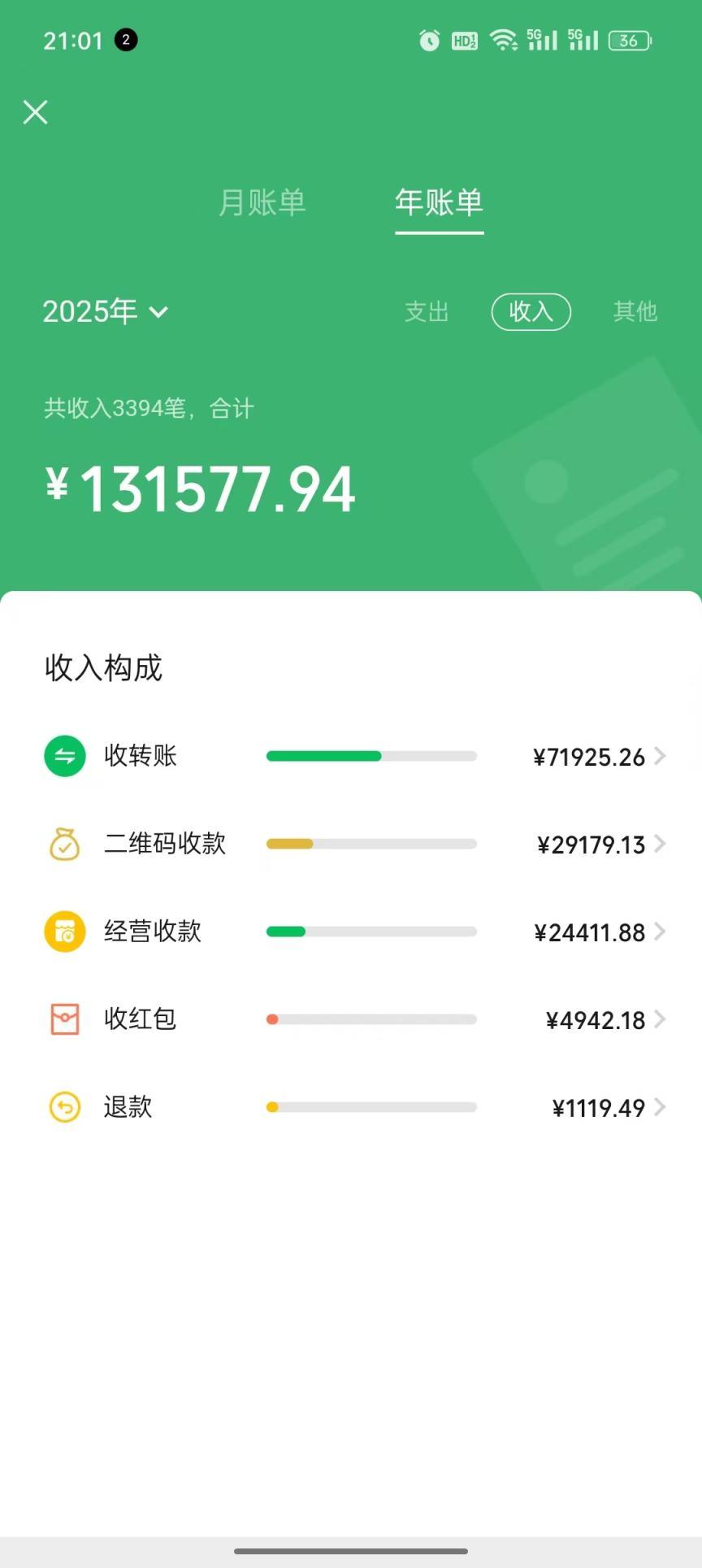702x1568 pixels.
Task: Open 收红包 income details
Action: point(354,1019)
